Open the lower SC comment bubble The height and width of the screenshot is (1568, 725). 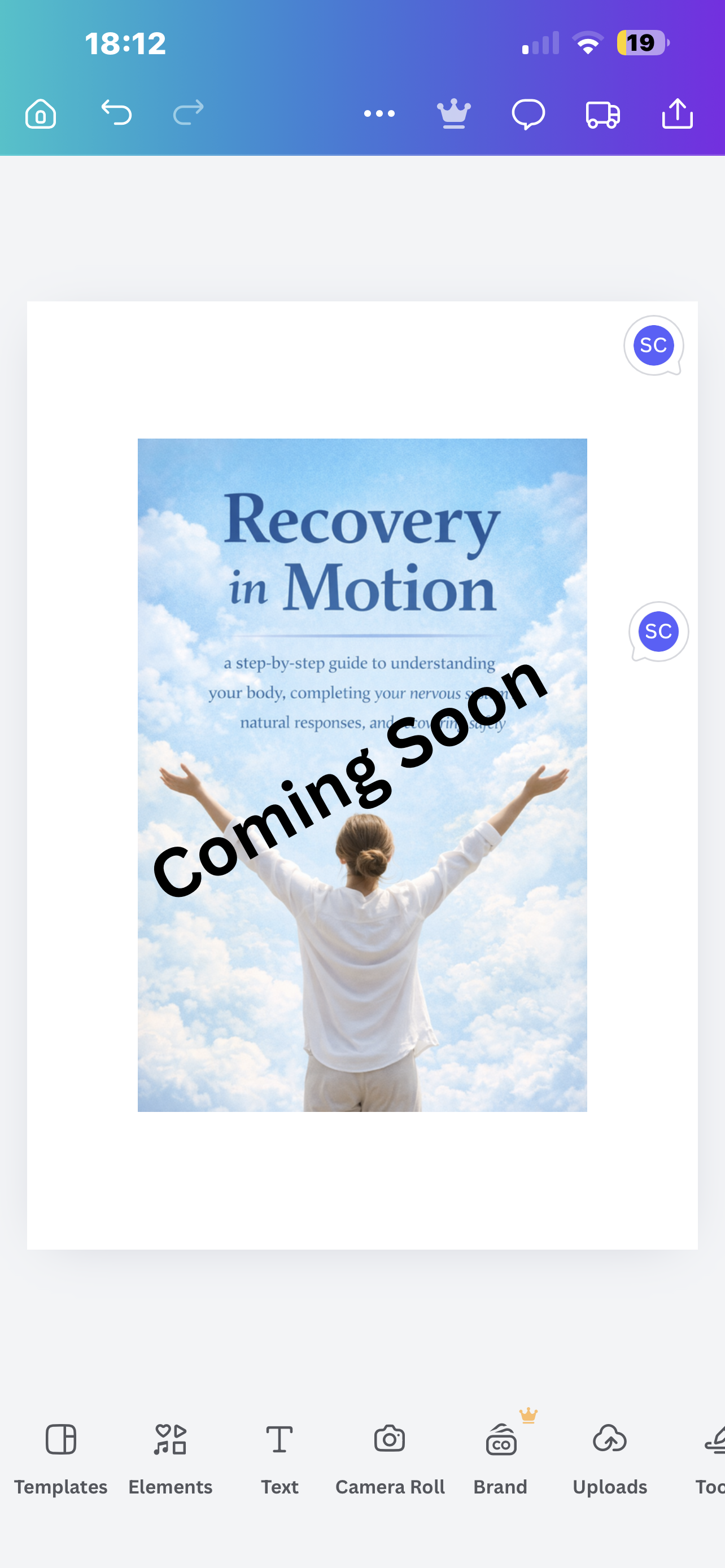658,632
